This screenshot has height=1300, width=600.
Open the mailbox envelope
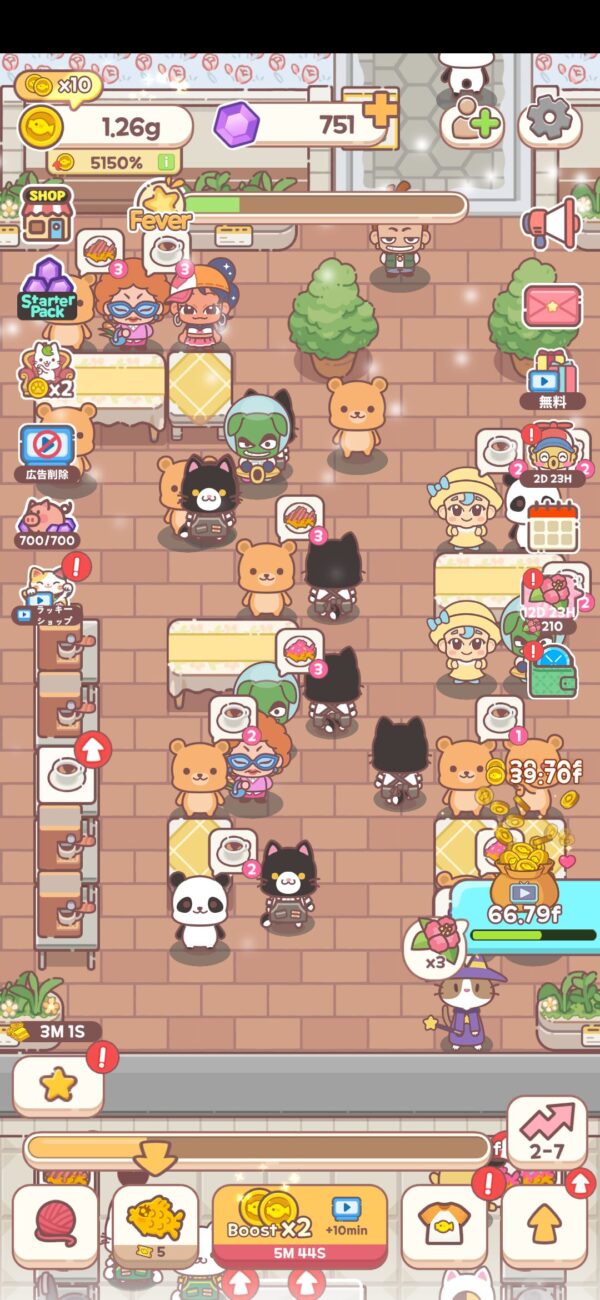(x=552, y=306)
